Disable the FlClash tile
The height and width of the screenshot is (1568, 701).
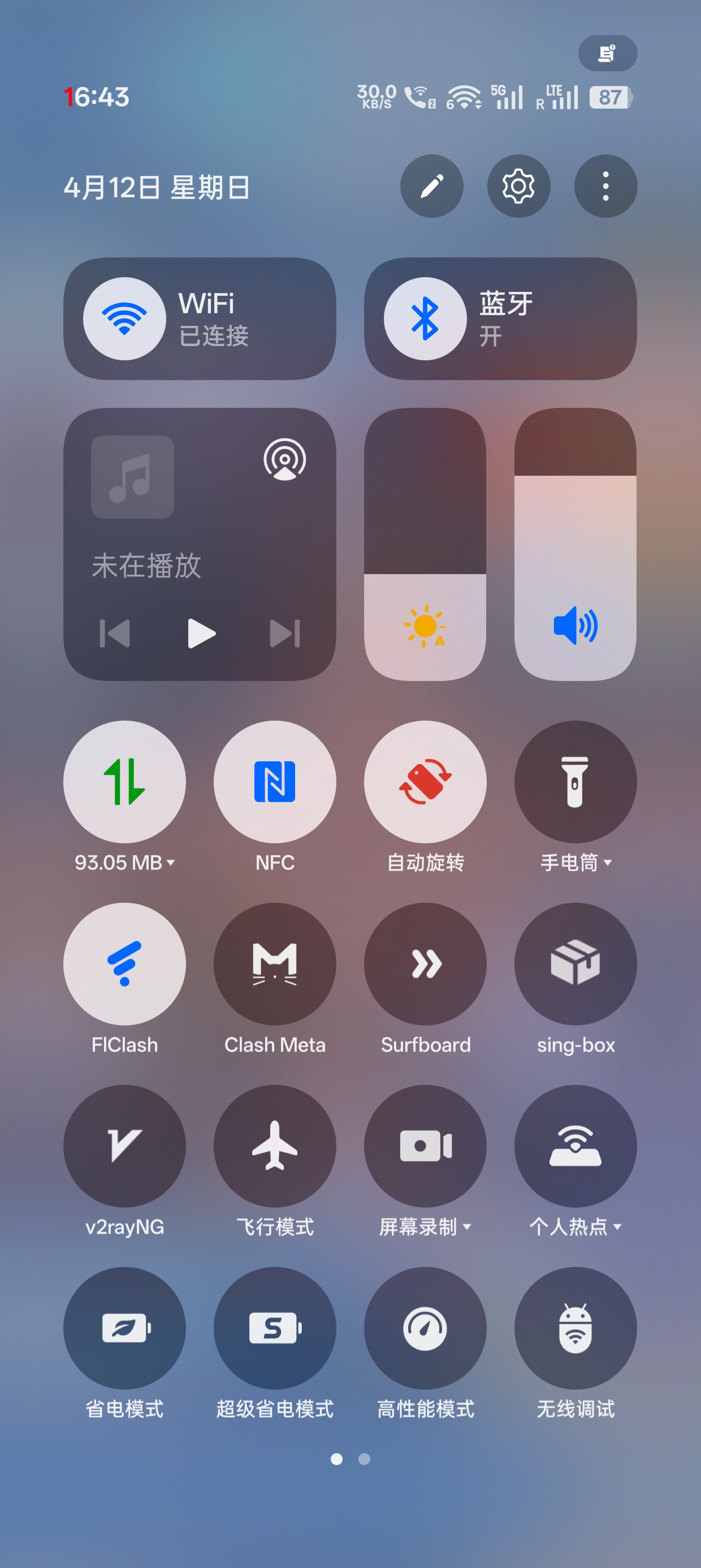tap(125, 963)
